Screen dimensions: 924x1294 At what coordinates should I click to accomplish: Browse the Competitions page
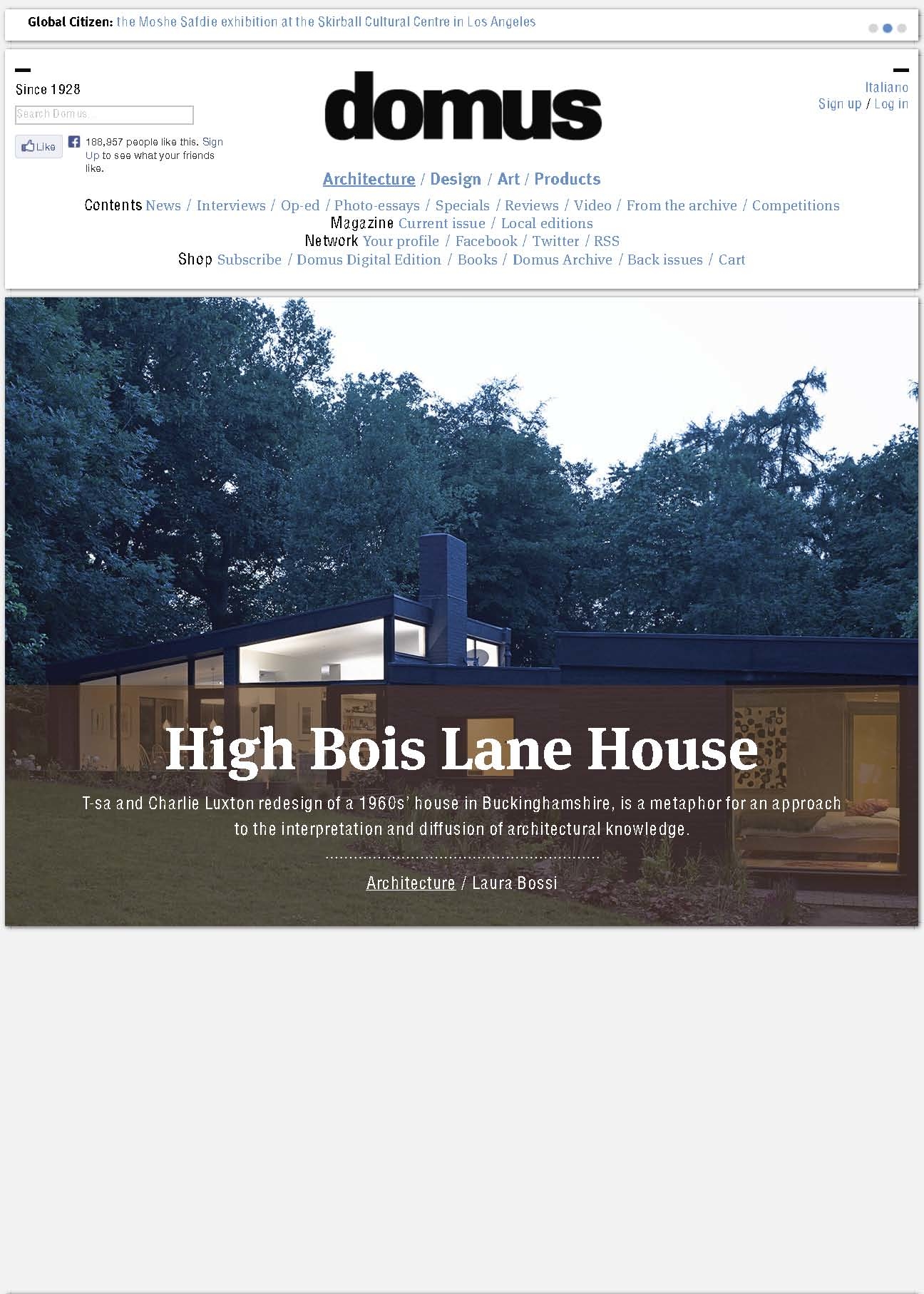(x=795, y=205)
